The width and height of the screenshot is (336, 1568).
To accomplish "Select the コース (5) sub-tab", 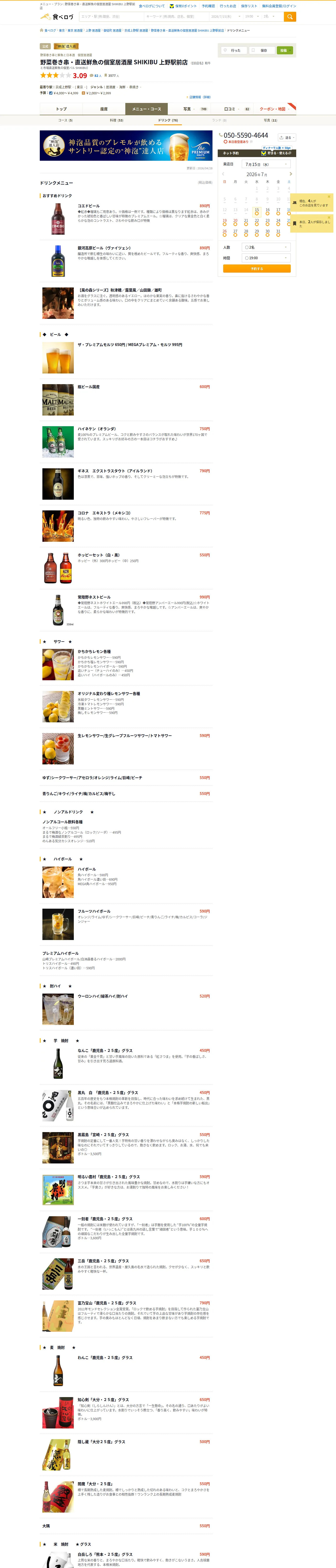I will pos(65,120).
